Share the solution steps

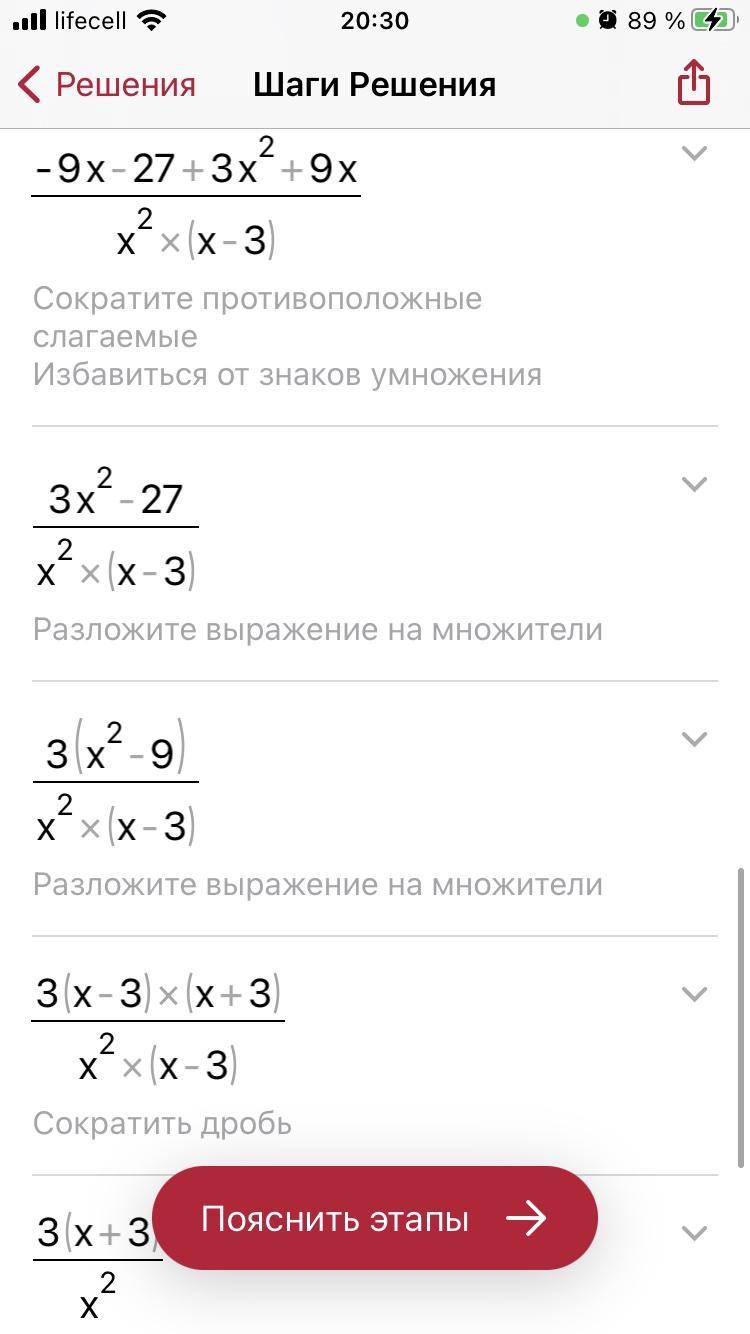(x=693, y=83)
